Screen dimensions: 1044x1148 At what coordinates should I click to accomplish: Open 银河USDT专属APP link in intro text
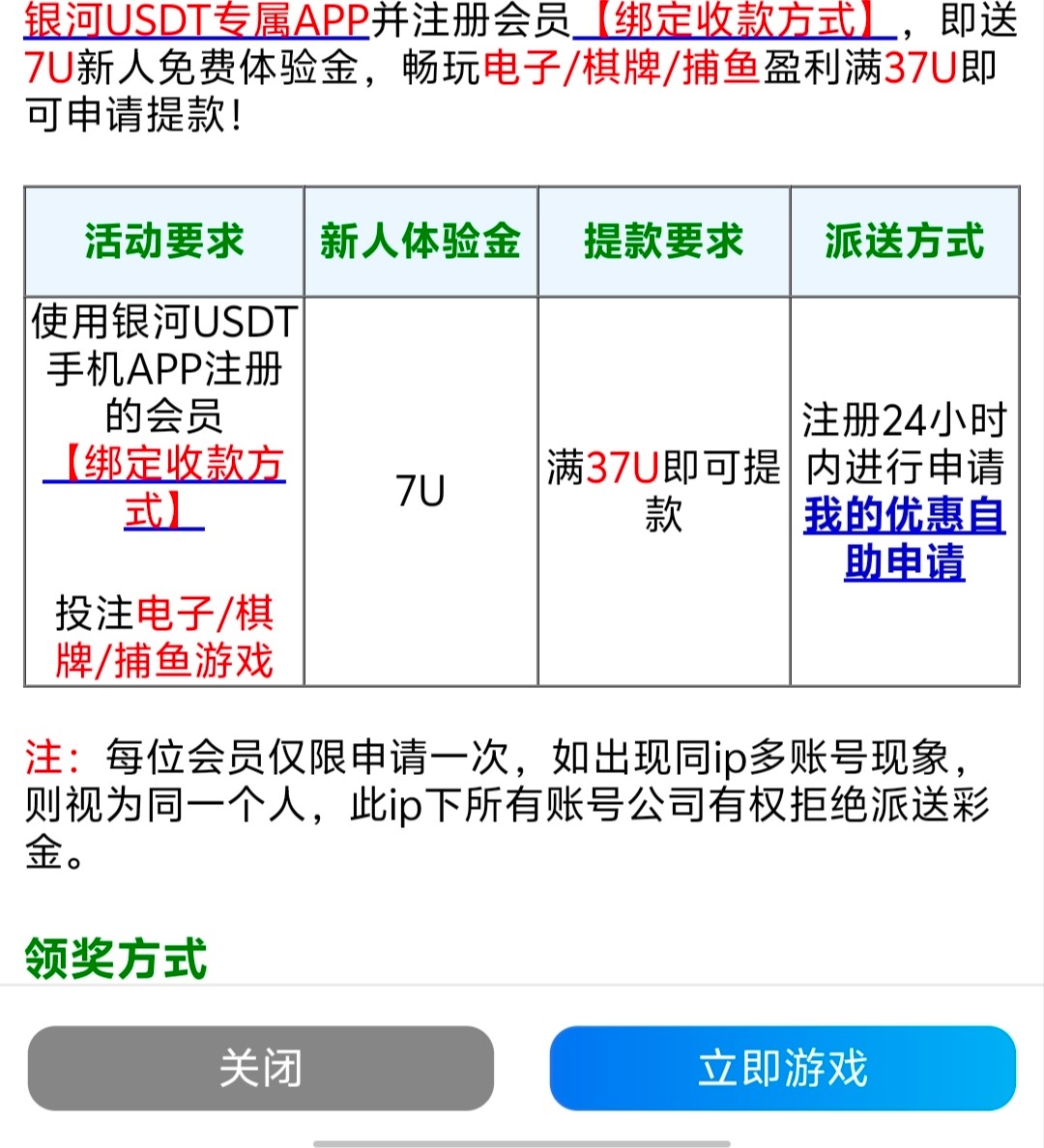tap(197, 21)
